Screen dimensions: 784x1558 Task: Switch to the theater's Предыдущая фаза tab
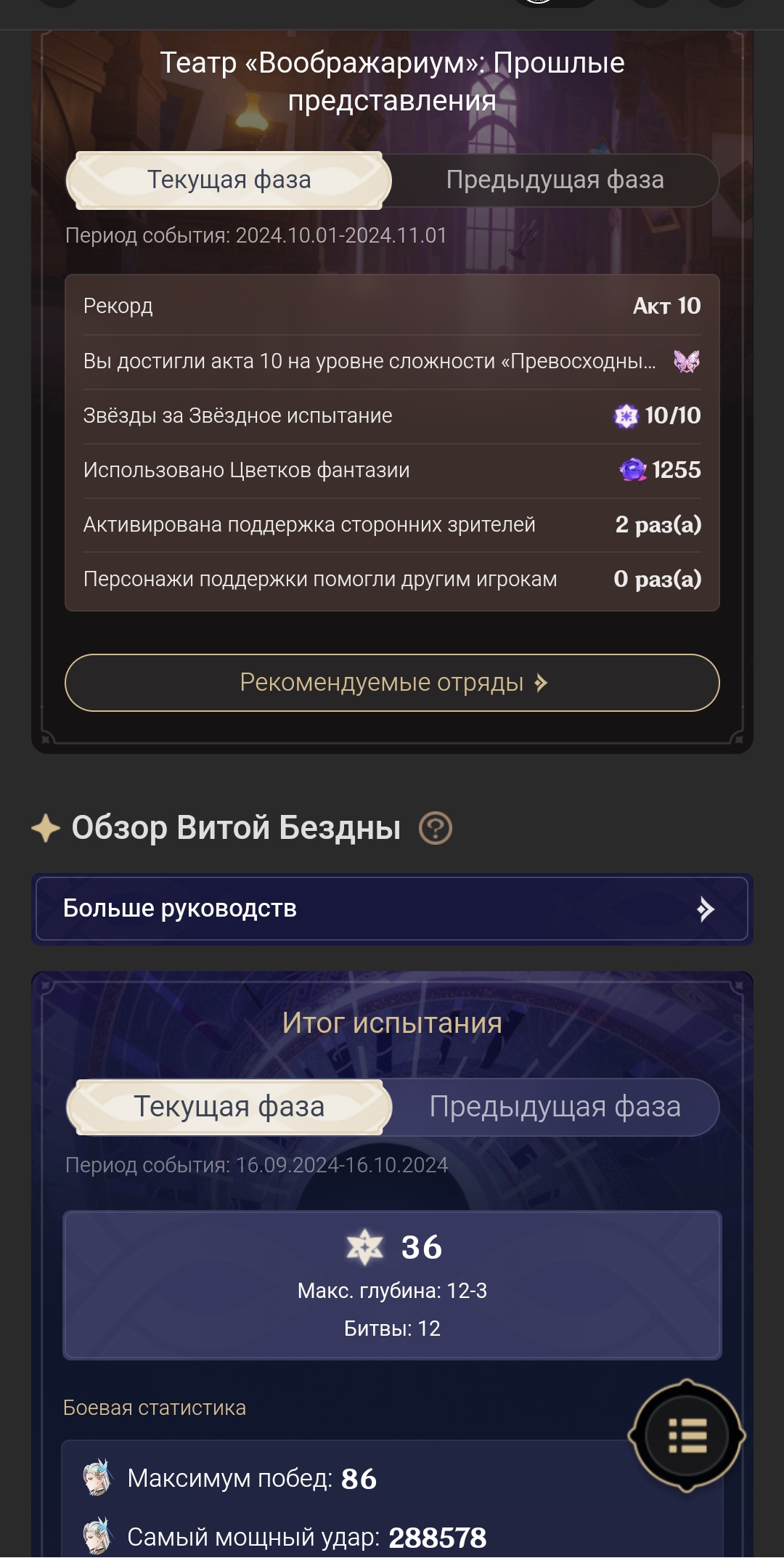[555, 180]
